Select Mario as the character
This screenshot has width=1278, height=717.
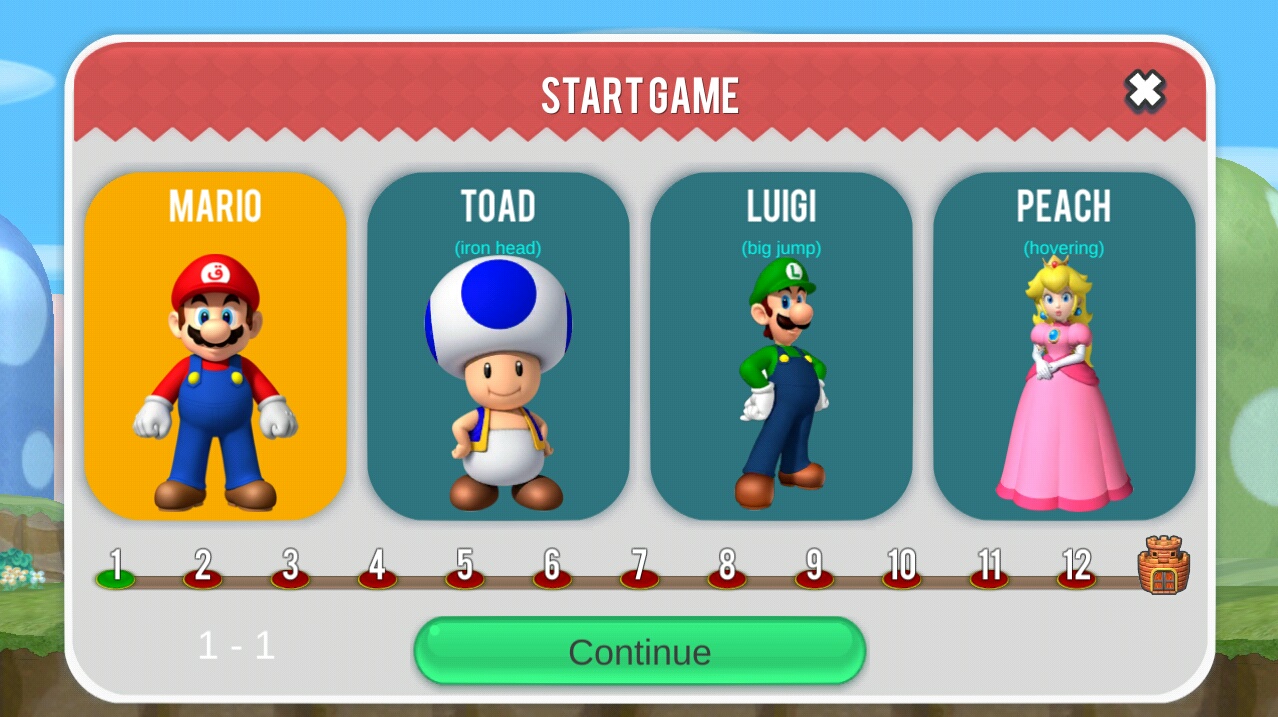(x=215, y=345)
